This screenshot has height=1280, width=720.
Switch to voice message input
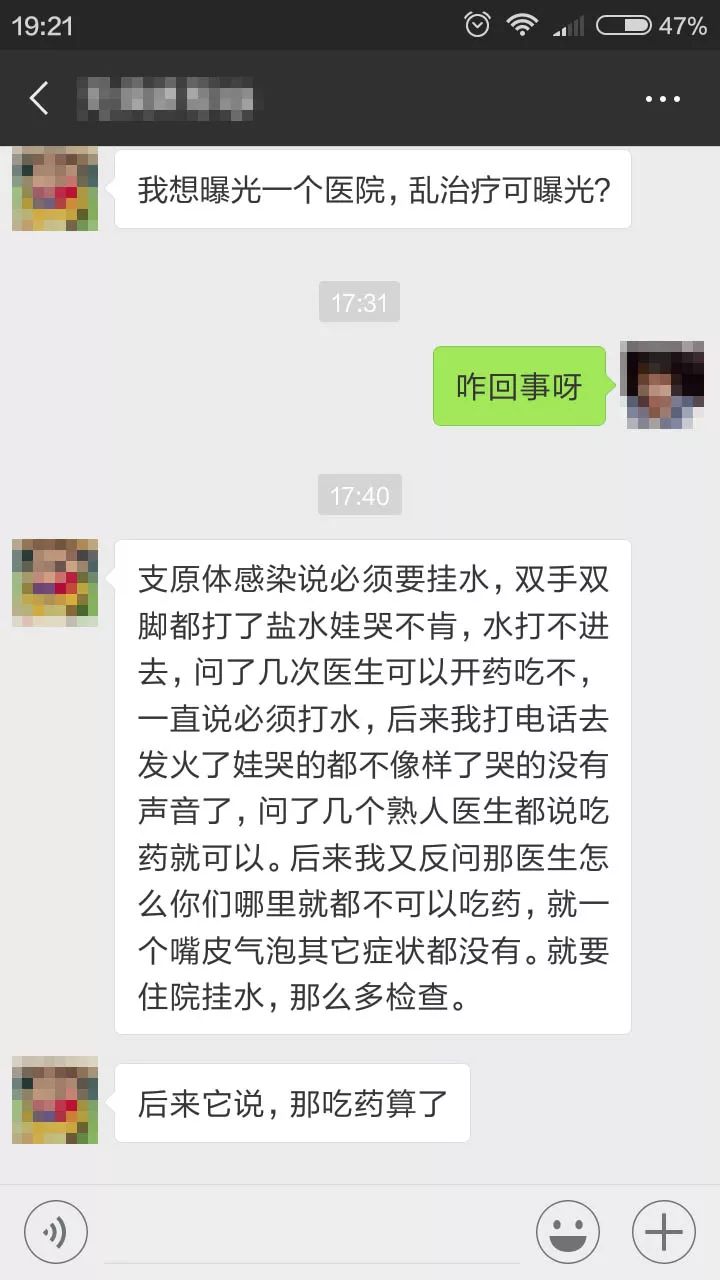56,1231
